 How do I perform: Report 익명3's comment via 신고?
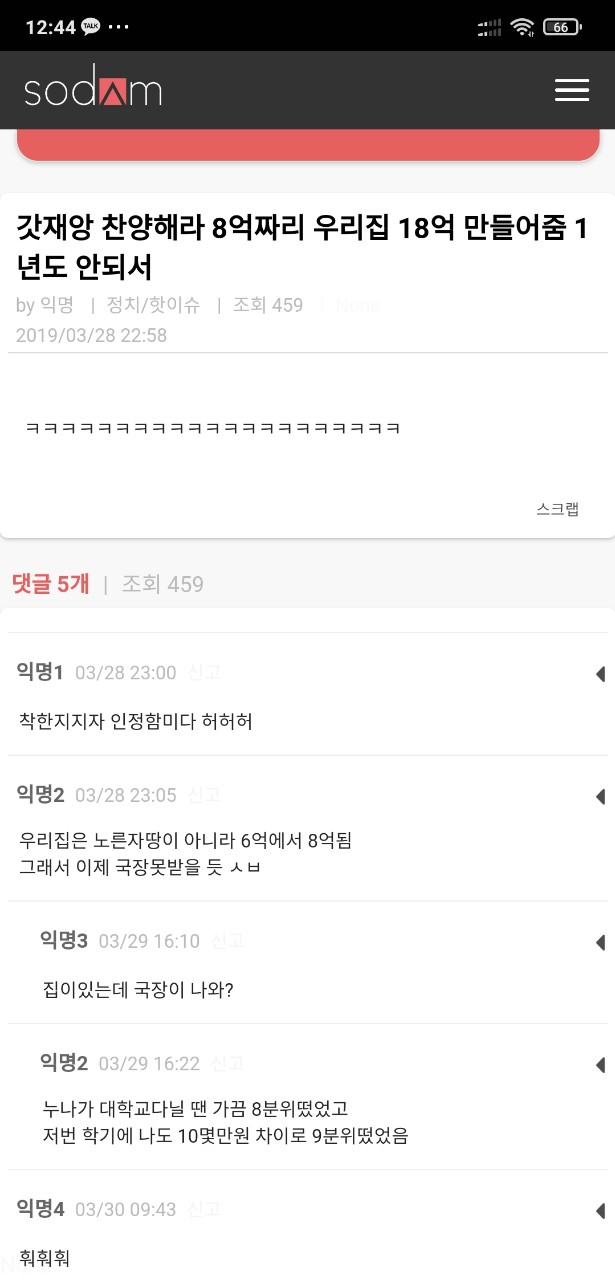[228, 941]
